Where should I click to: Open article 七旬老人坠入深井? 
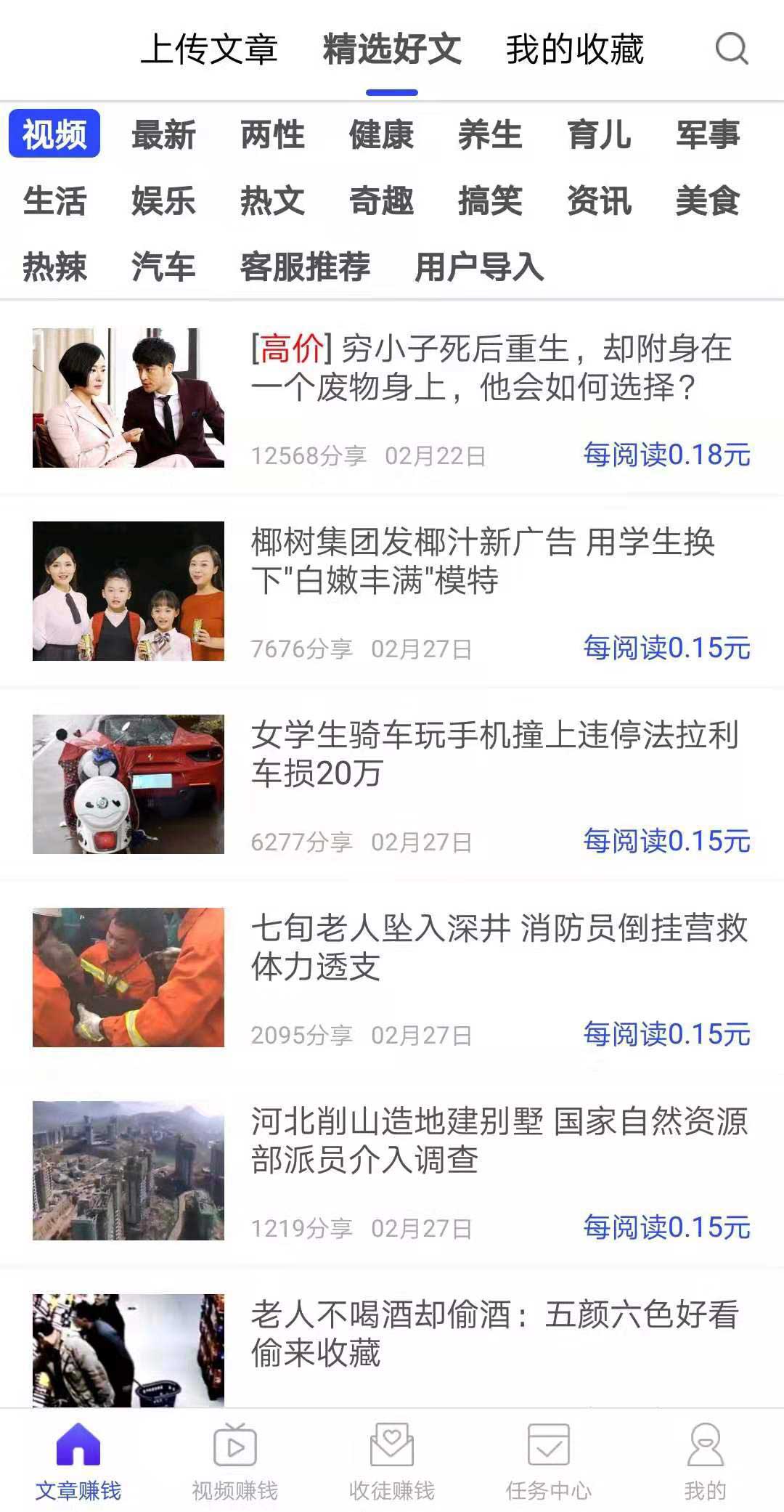[392, 977]
